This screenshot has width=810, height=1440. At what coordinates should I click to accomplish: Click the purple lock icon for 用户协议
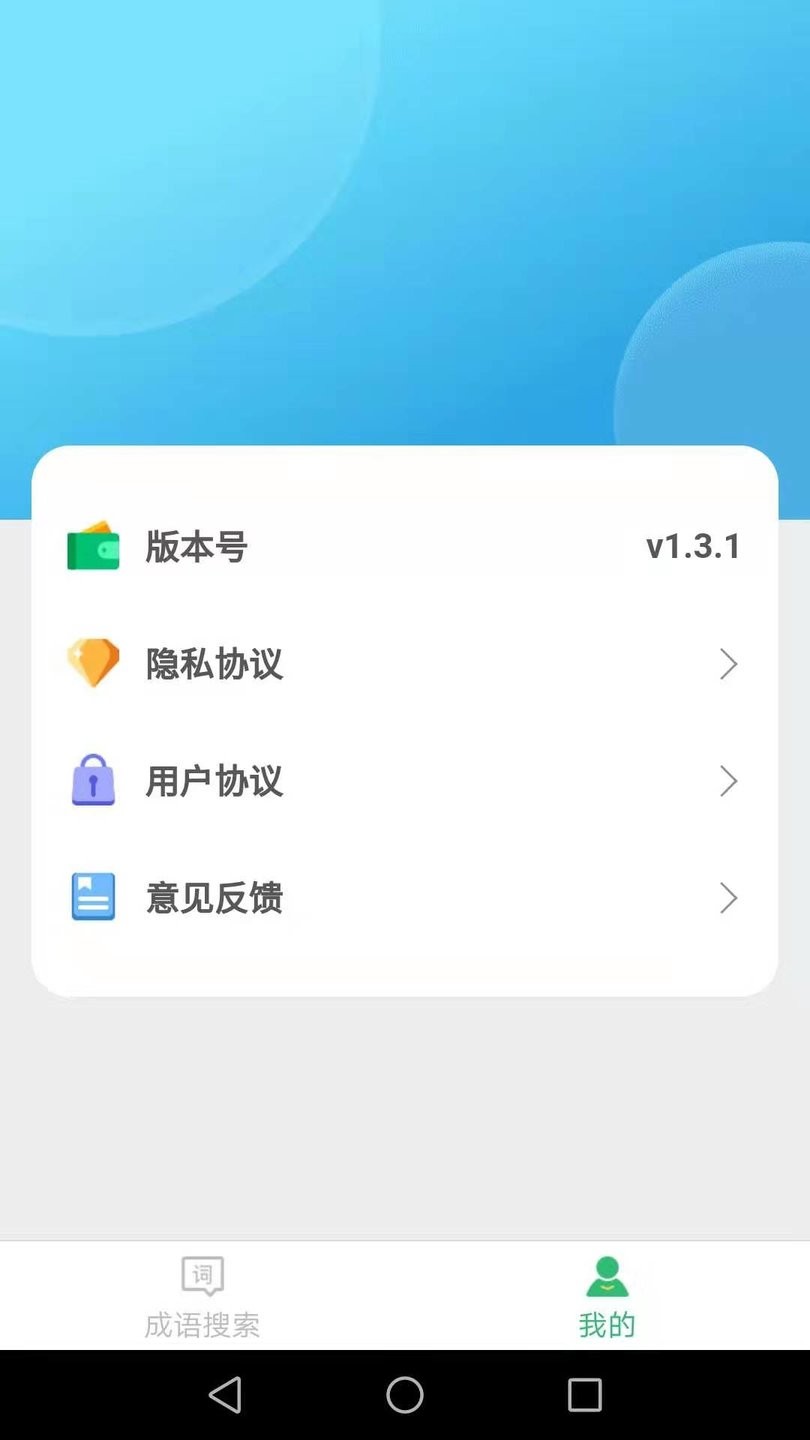coord(93,780)
